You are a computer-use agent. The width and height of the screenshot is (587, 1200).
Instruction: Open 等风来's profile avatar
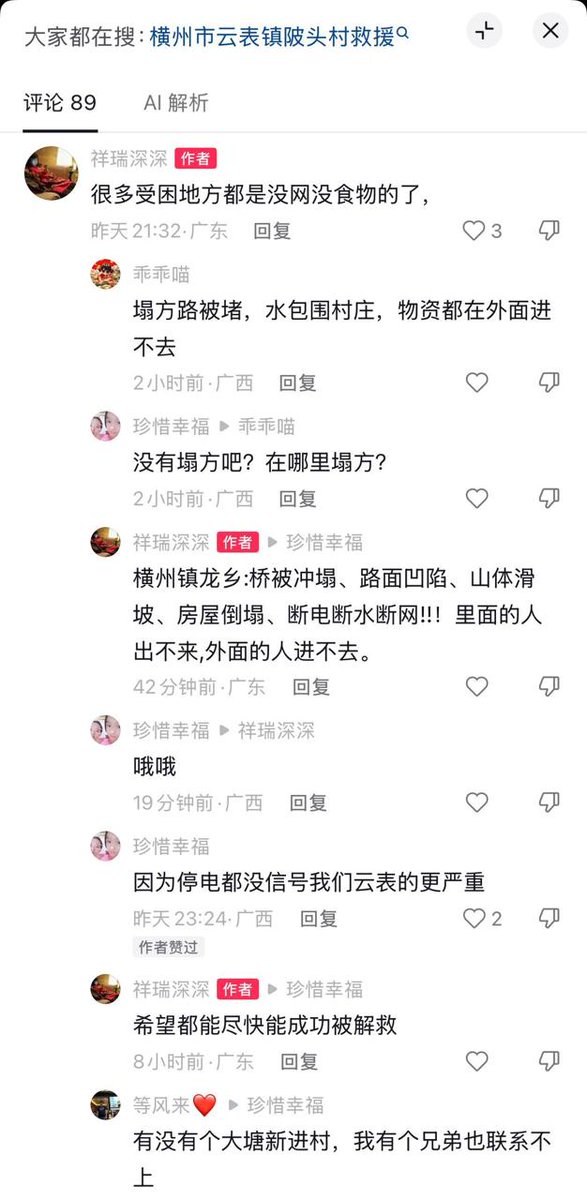point(106,1105)
